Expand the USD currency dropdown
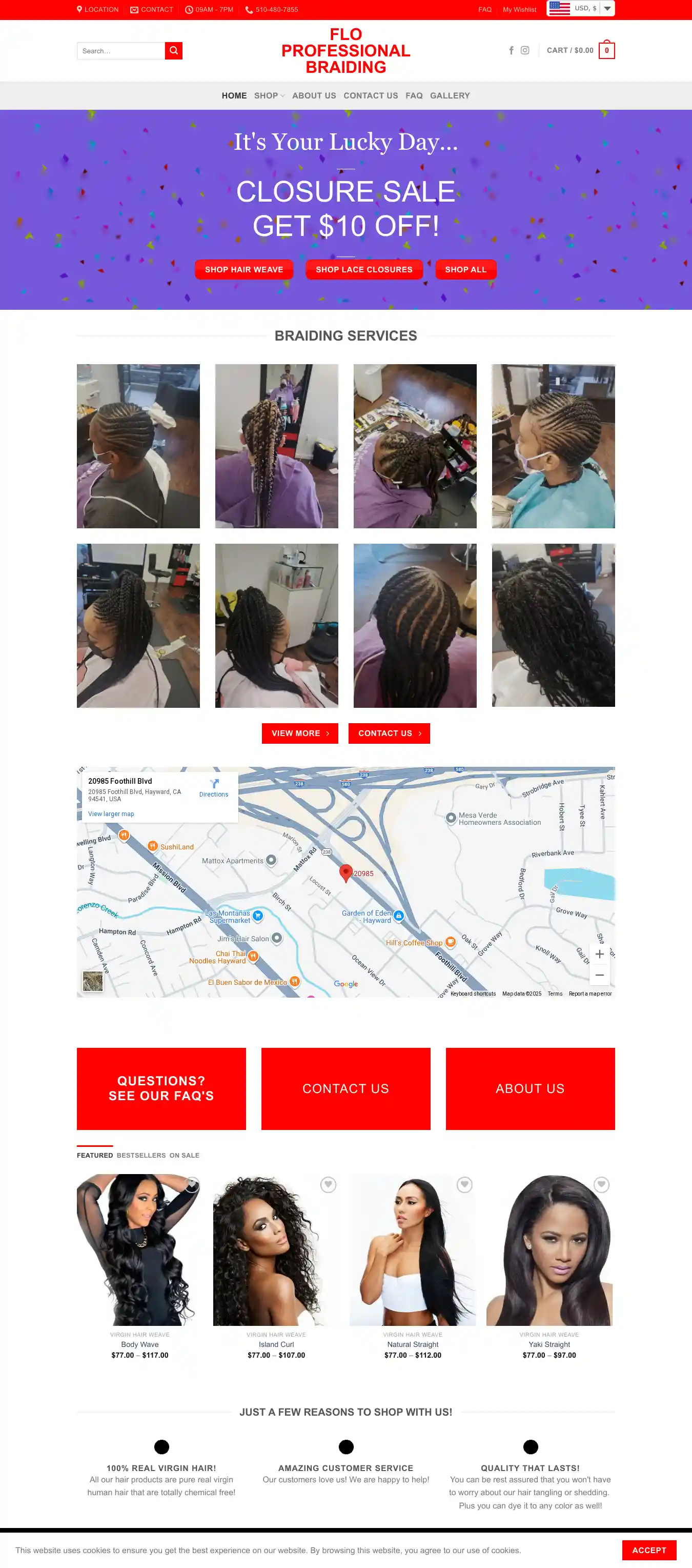 [x=606, y=9]
